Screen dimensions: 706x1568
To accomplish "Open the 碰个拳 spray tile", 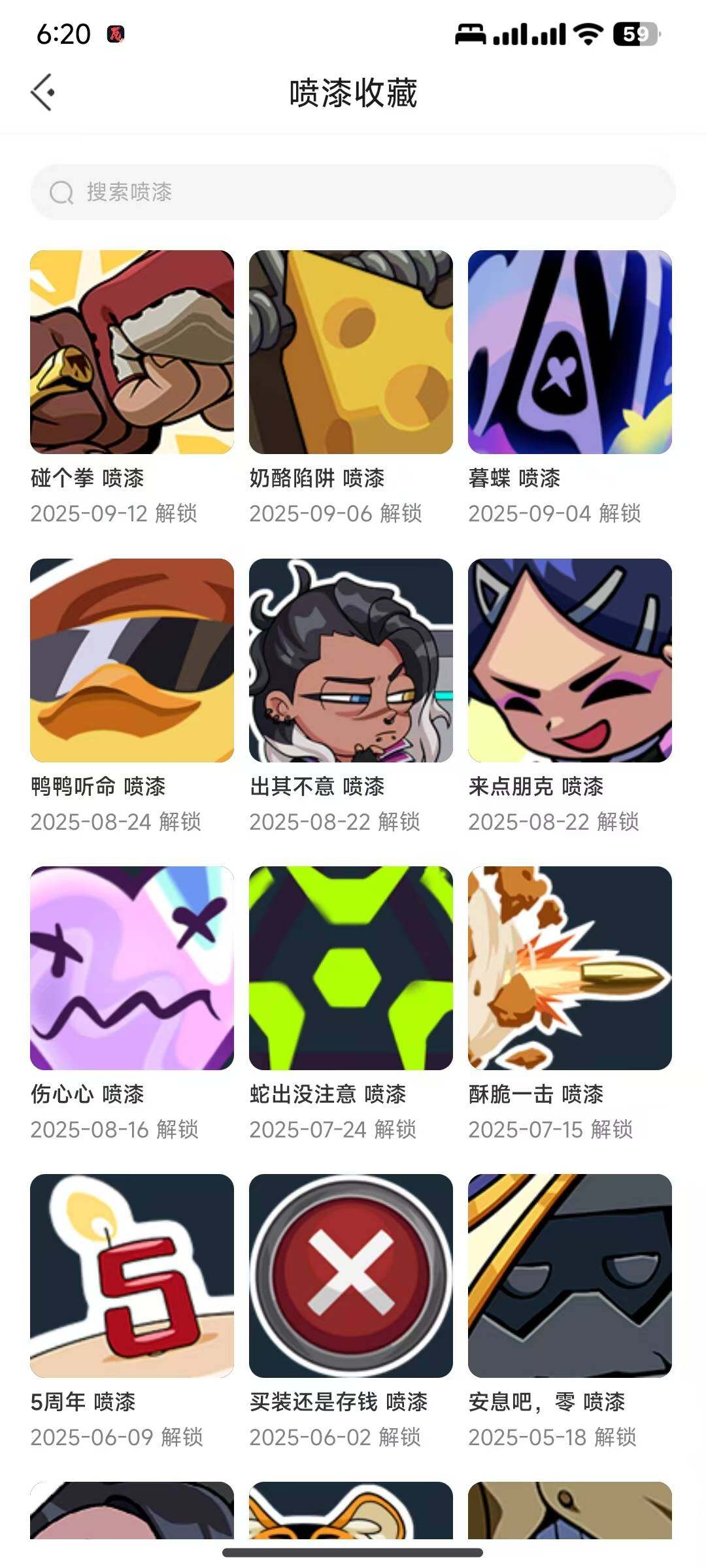I will tap(132, 352).
